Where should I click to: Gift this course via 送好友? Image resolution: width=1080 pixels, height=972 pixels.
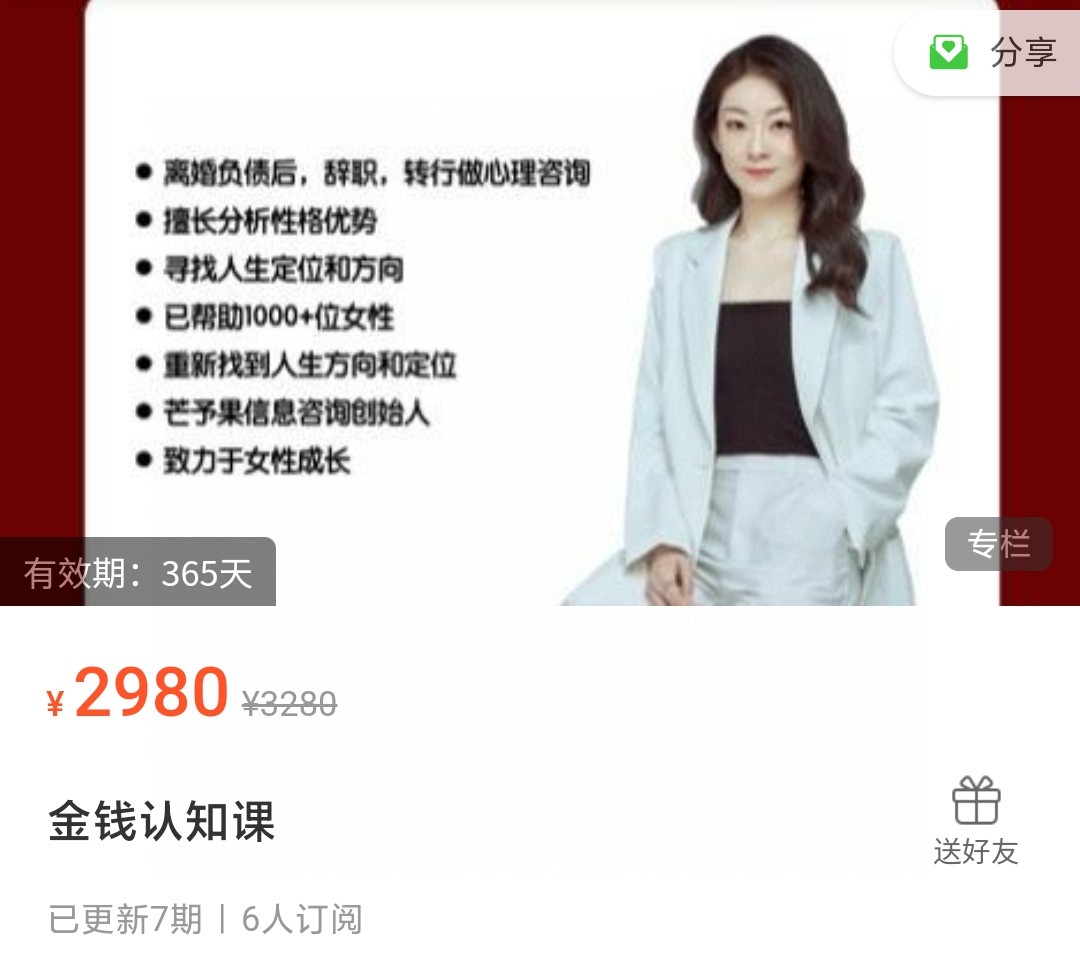click(x=976, y=822)
